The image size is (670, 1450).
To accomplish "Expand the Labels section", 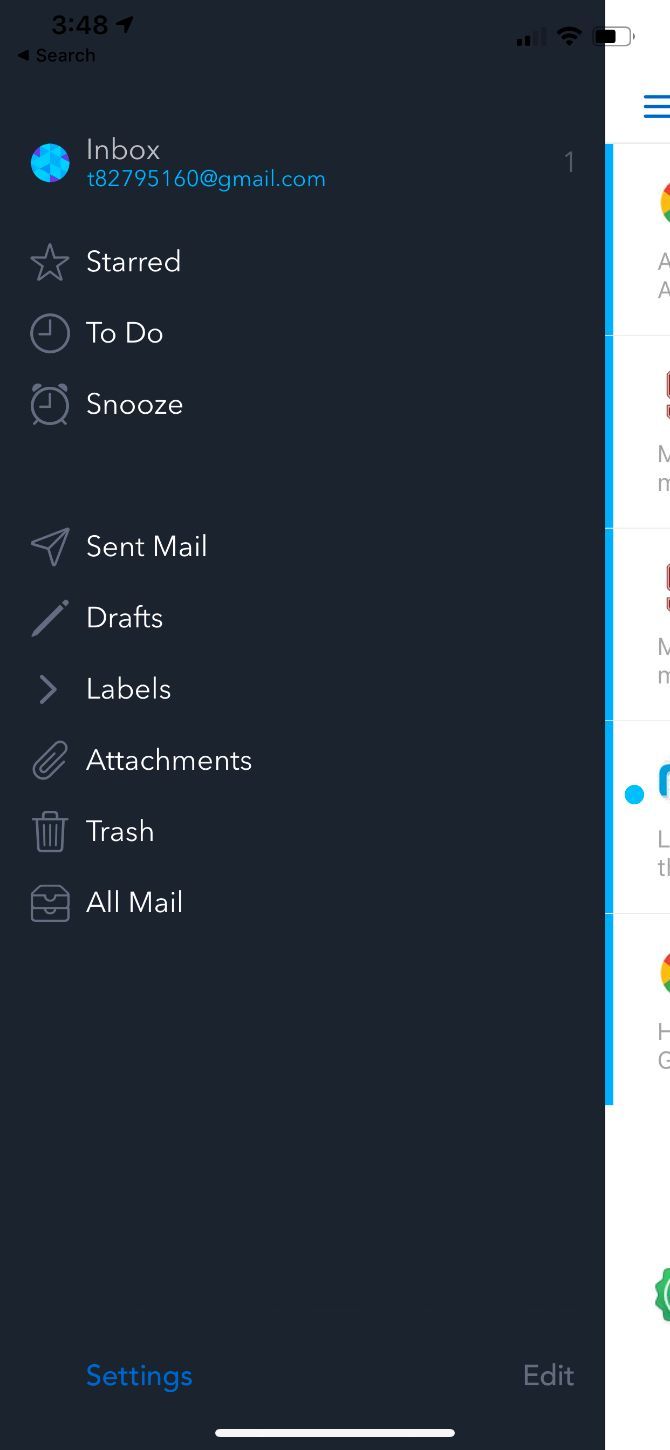I will pyautogui.click(x=302, y=689).
